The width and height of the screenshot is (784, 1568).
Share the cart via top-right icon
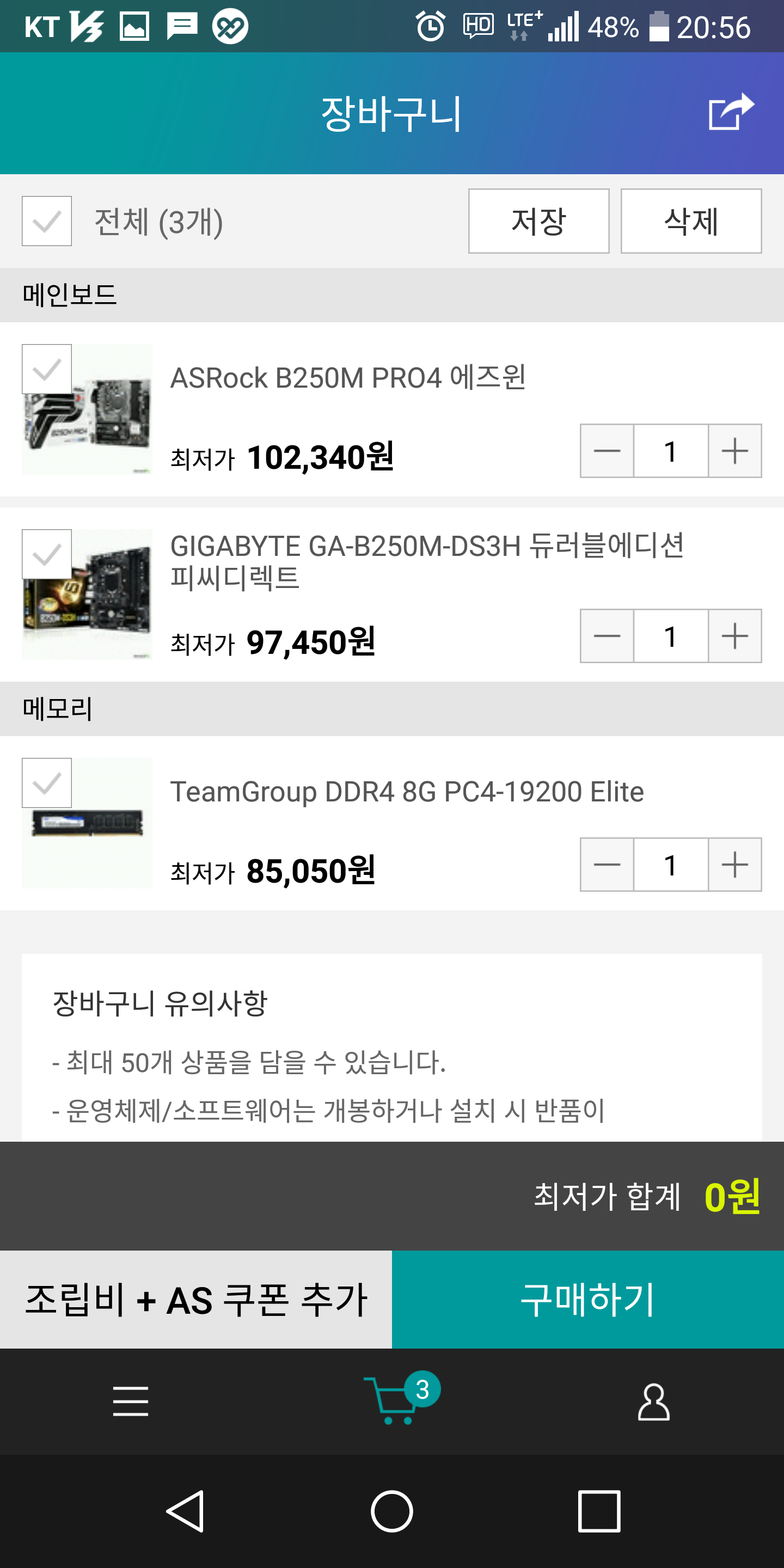coord(731,113)
